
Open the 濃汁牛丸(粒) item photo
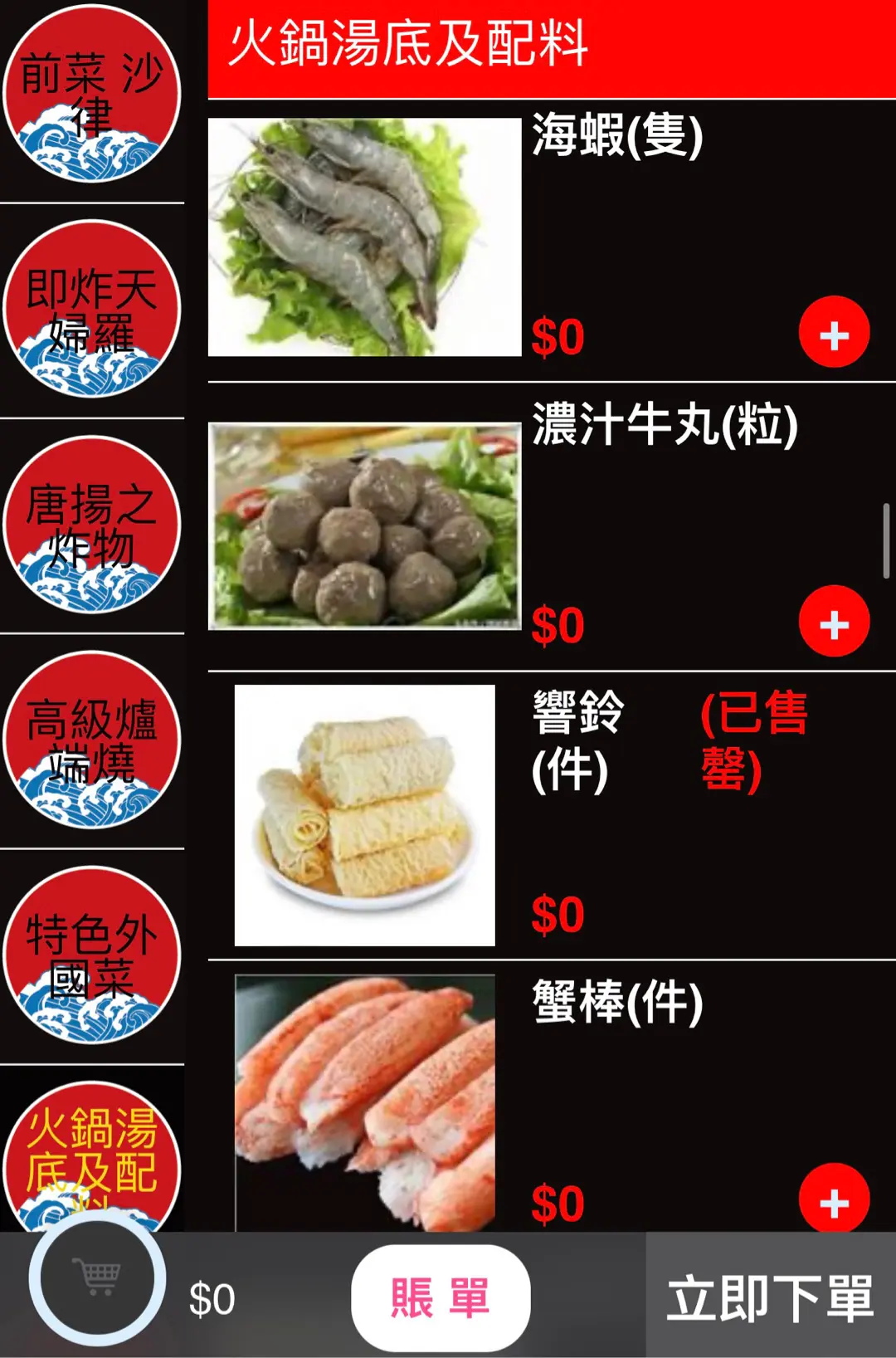tap(364, 526)
